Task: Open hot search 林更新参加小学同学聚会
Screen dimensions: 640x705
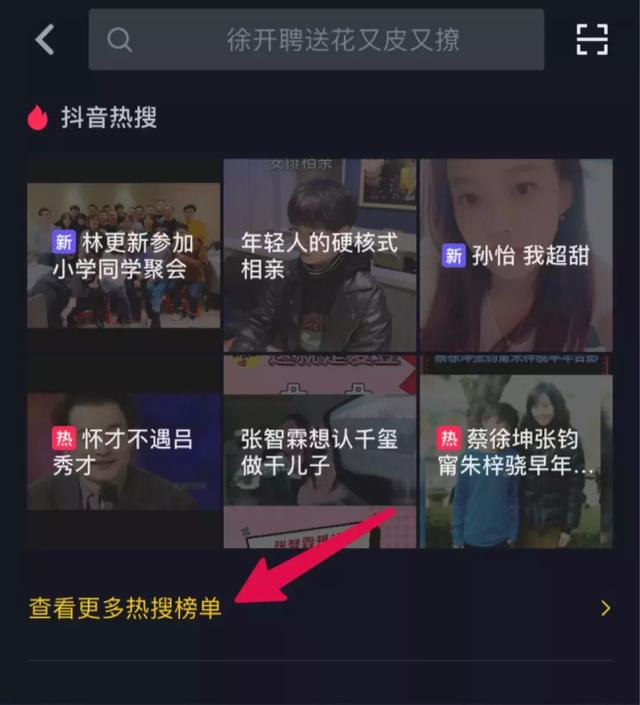Action: pyautogui.click(x=124, y=255)
